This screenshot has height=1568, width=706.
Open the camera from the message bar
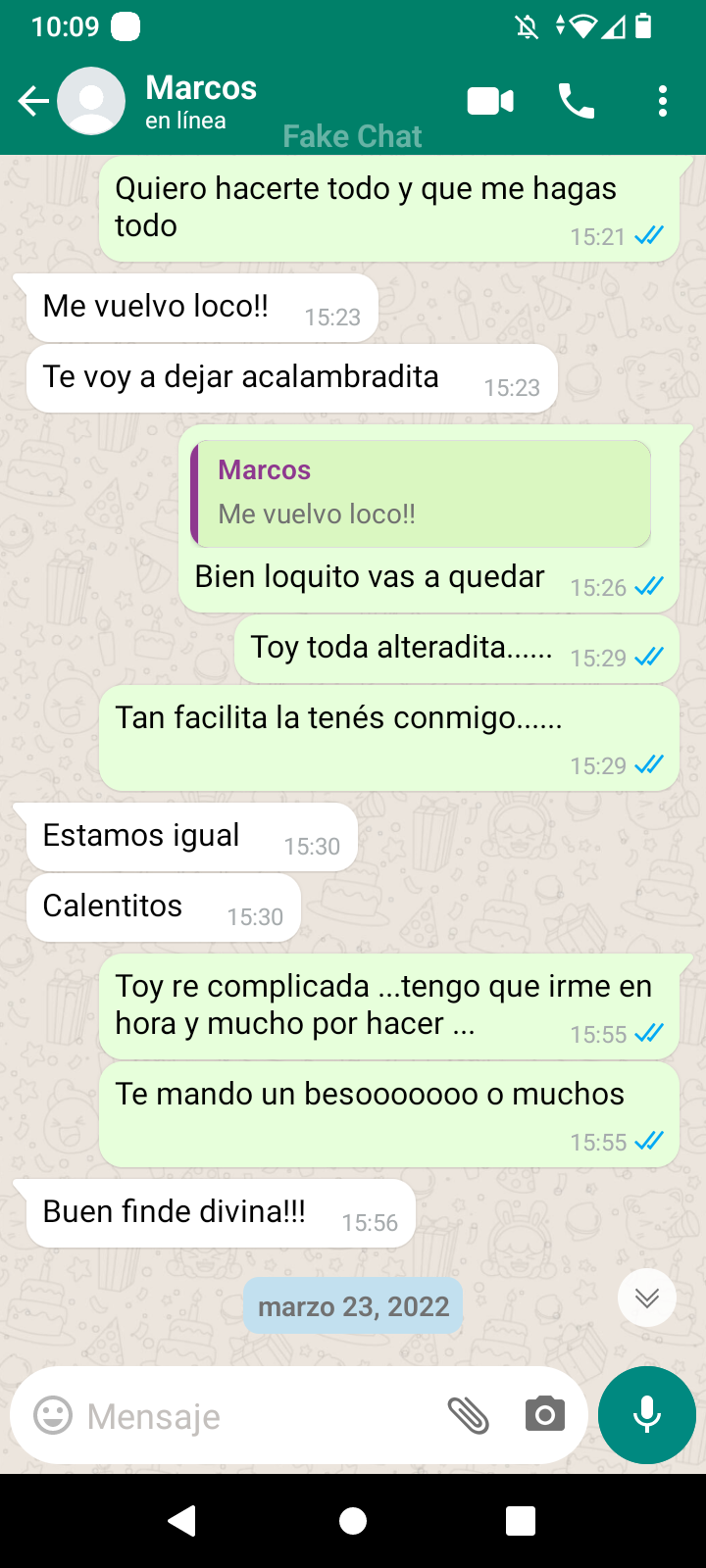click(544, 1415)
